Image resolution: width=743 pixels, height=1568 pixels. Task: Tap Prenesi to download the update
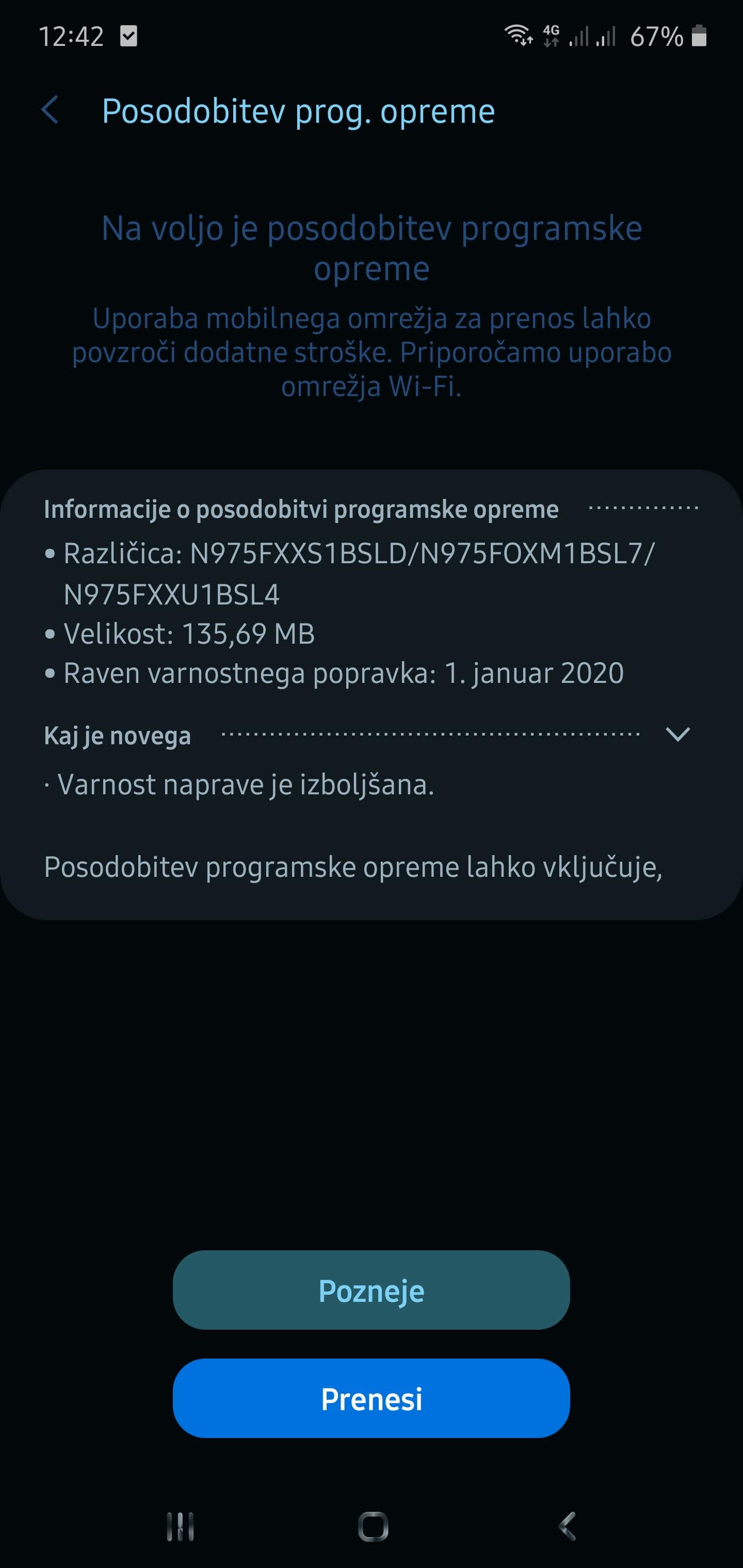coord(372,1398)
